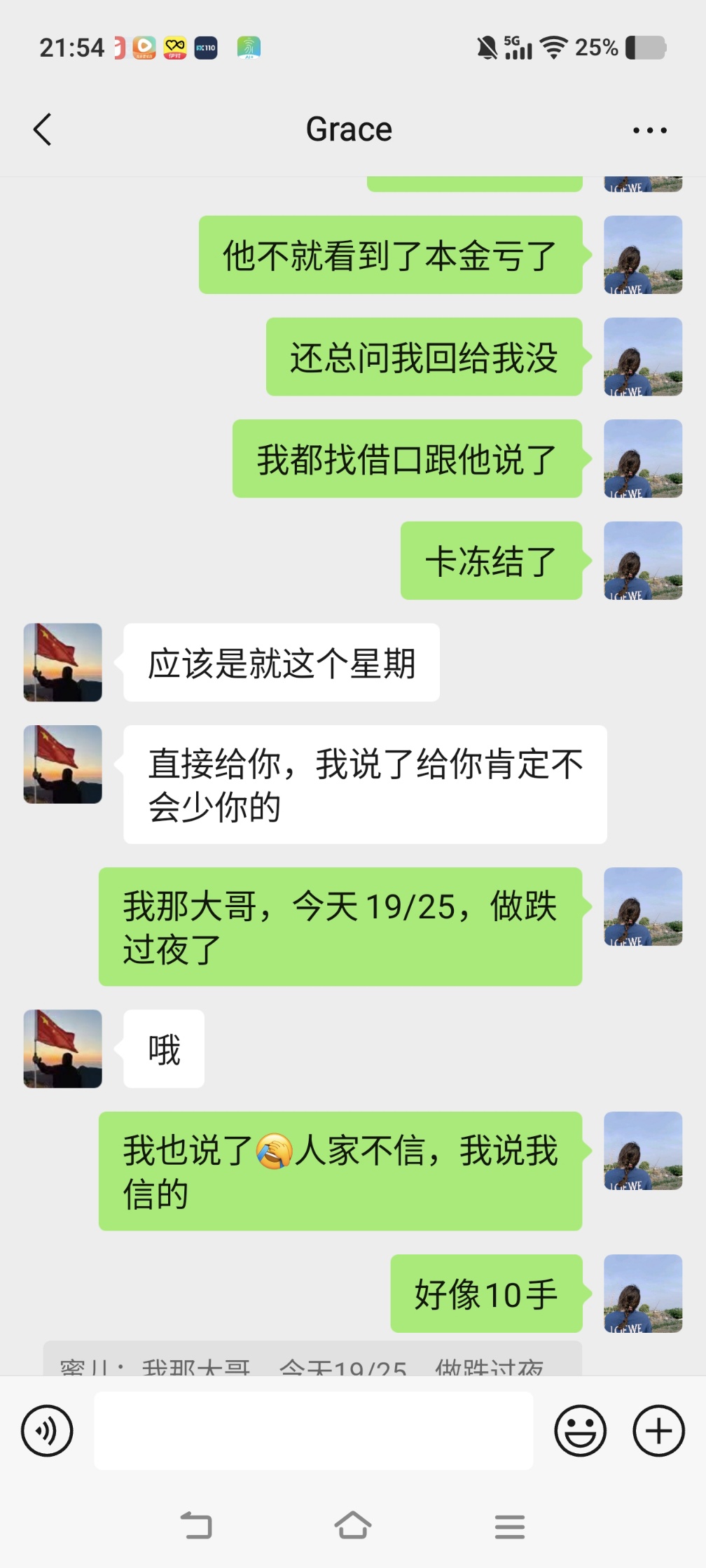
Task: Open my avatar beside 卡冻结了
Action: (x=643, y=560)
